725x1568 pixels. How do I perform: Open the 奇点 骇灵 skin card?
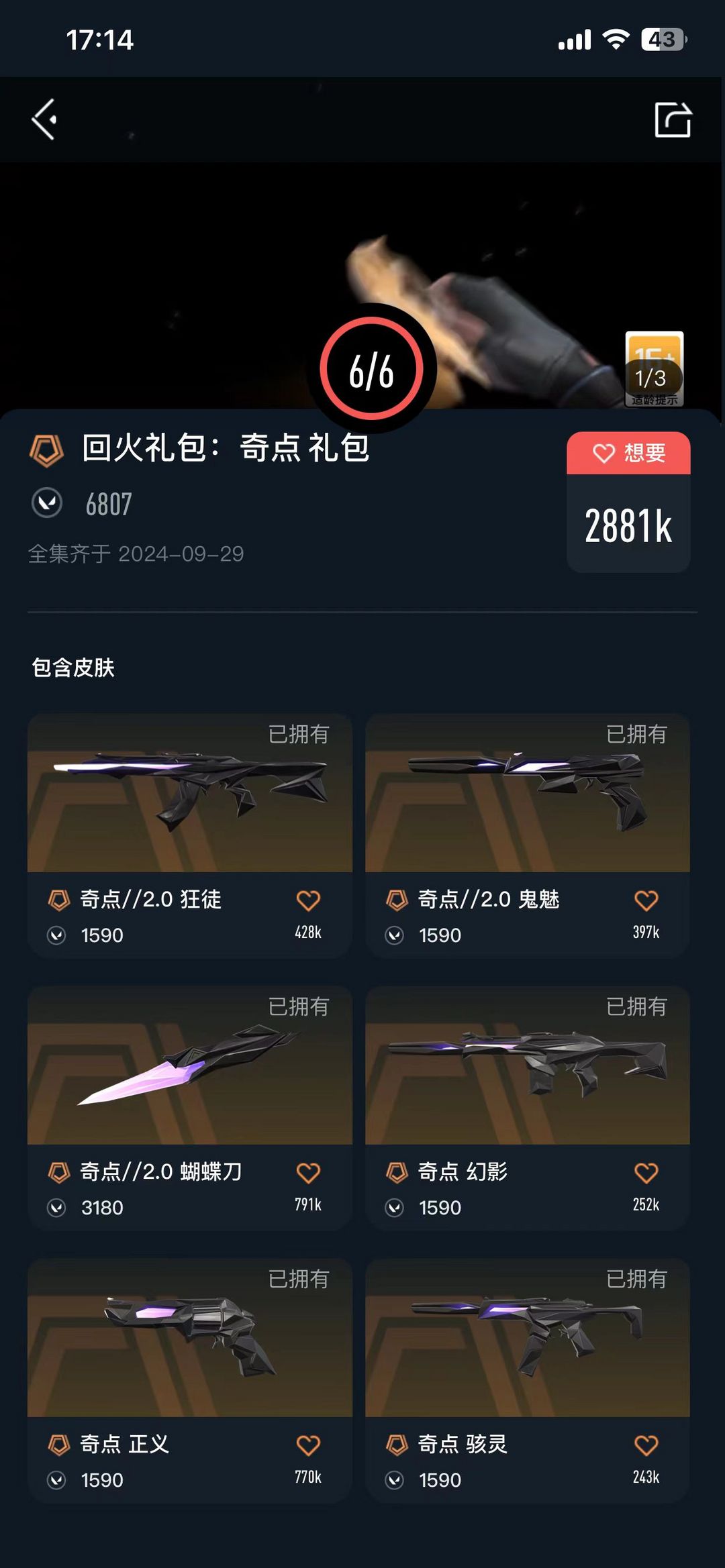[x=528, y=1379]
